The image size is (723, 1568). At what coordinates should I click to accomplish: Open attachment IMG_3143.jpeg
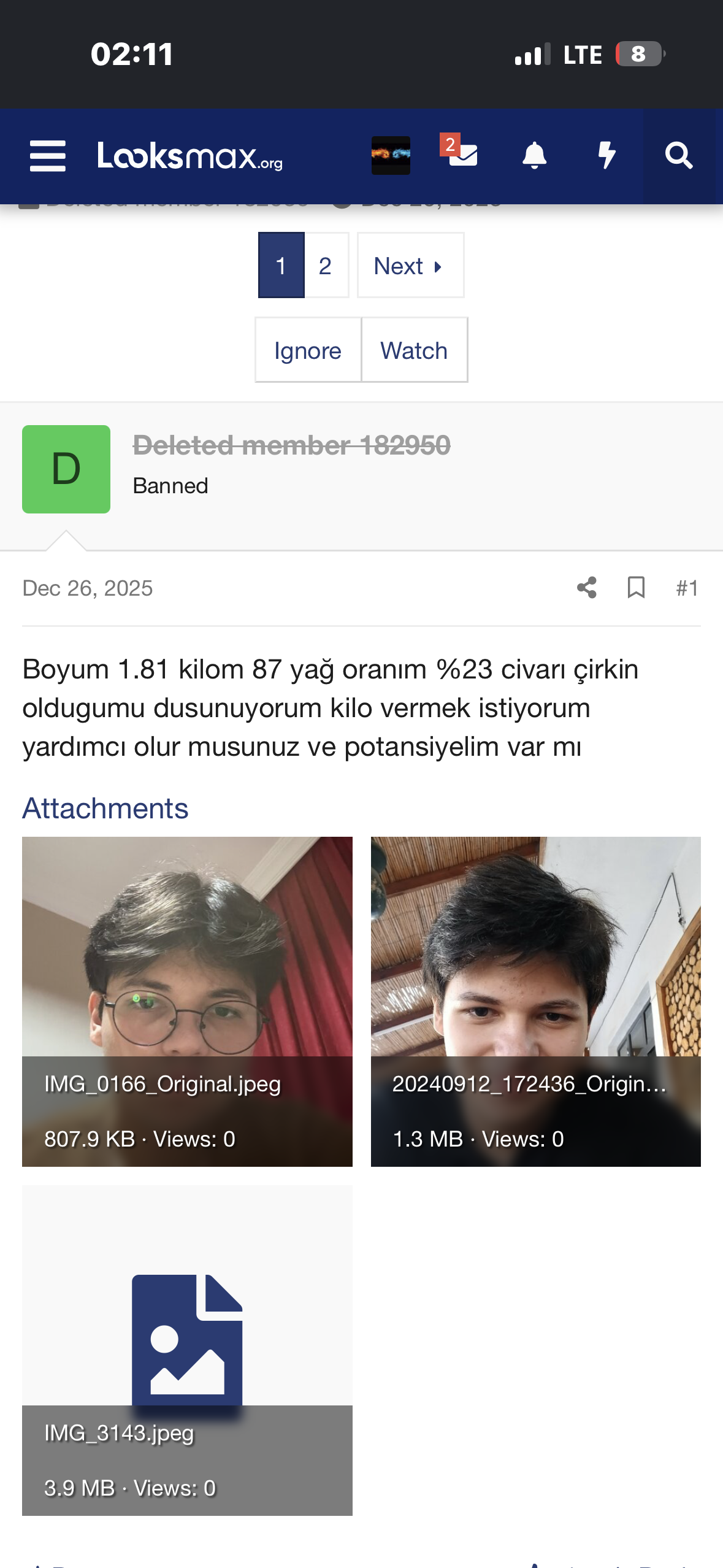187,1351
